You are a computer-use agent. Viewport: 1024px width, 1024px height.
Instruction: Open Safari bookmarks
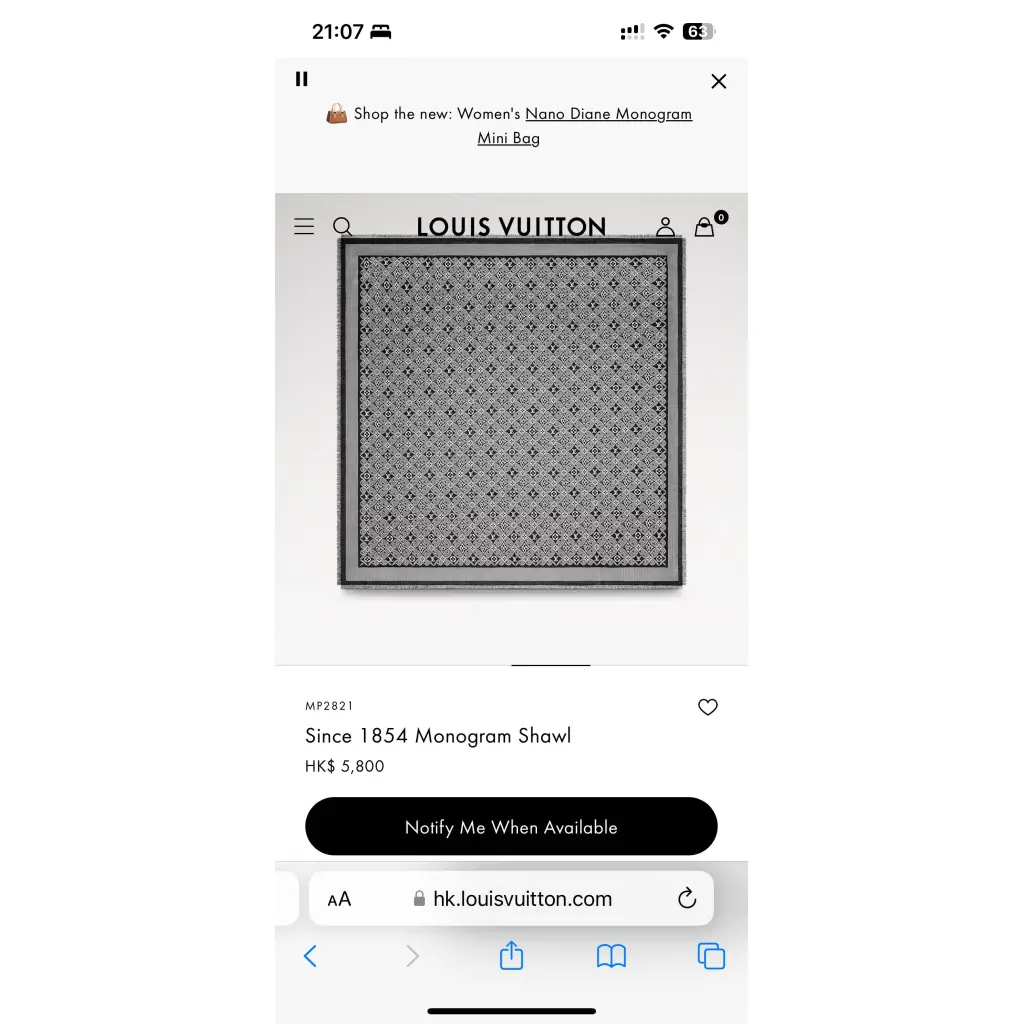(x=611, y=956)
